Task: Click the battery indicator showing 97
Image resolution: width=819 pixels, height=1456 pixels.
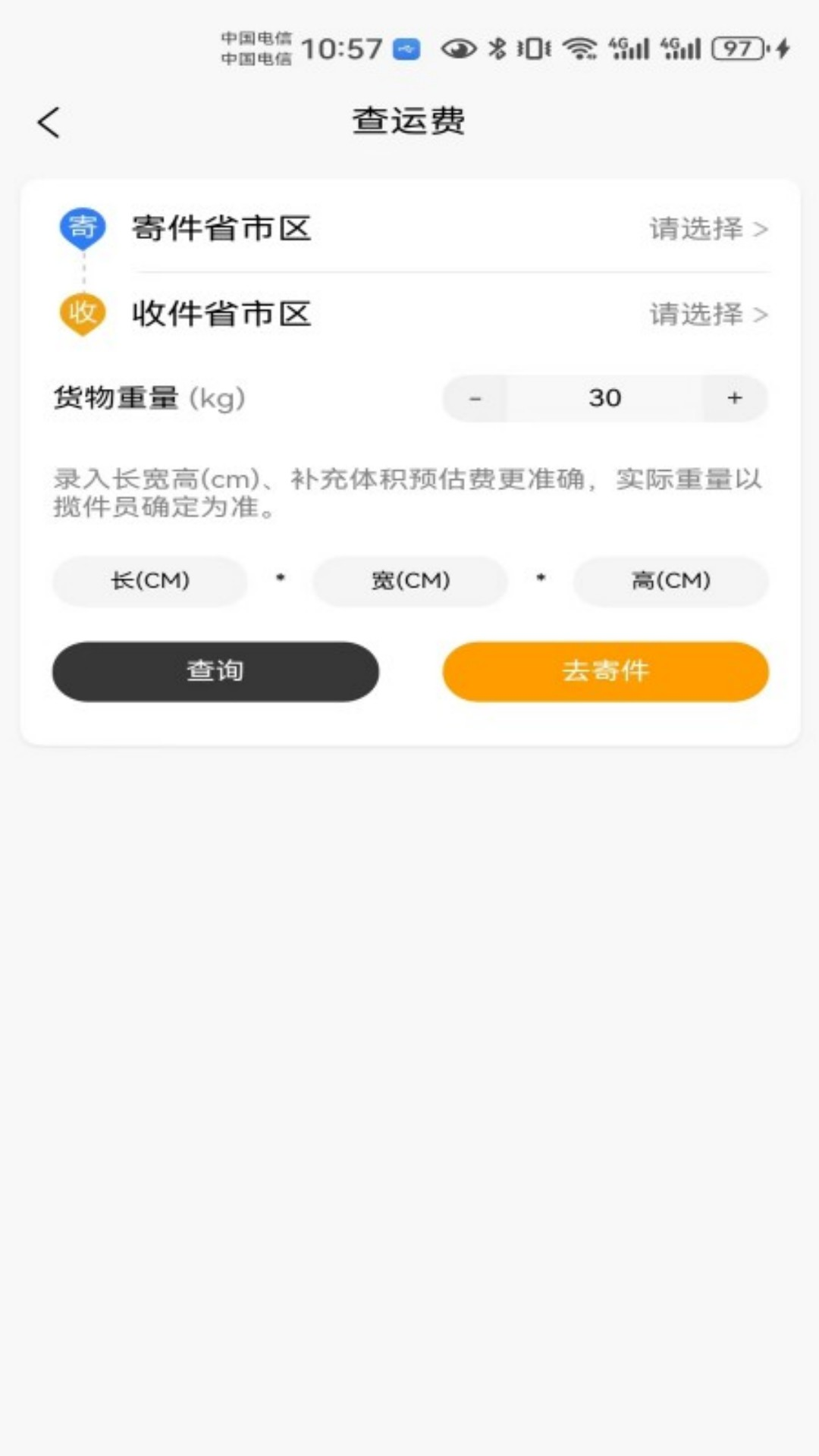Action: tap(734, 48)
